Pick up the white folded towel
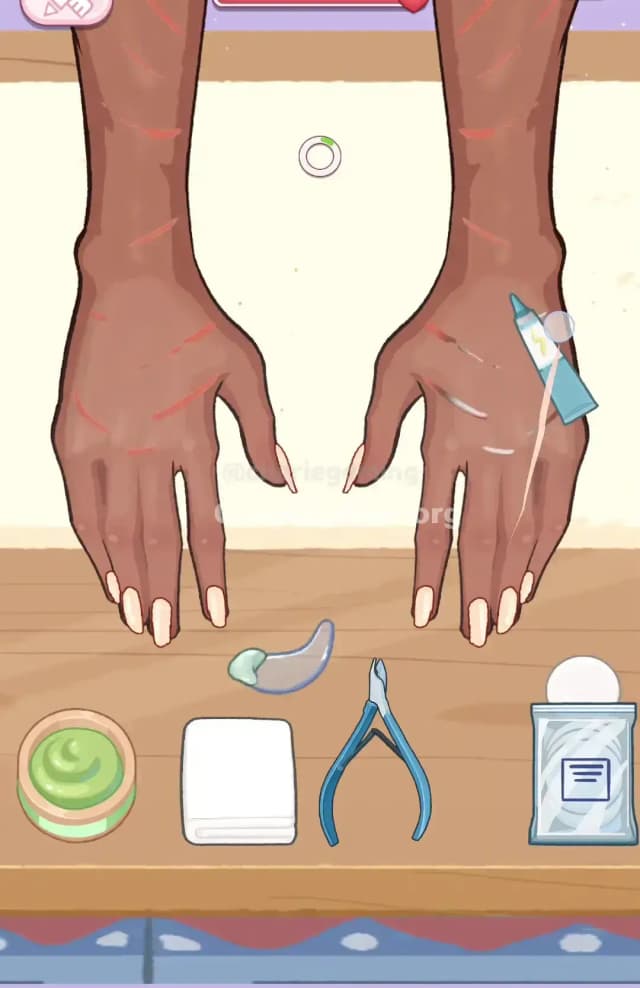This screenshot has height=988, width=640. 238,780
